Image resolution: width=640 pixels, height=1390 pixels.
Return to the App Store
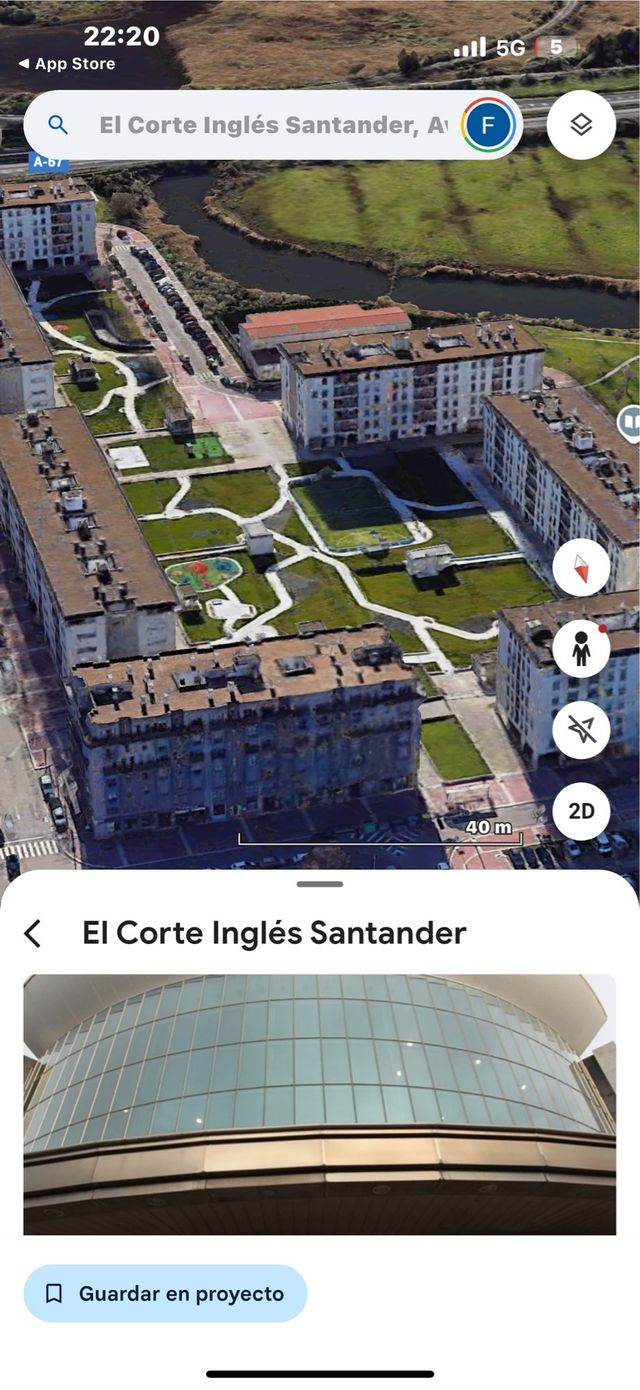pyautogui.click(x=66, y=64)
